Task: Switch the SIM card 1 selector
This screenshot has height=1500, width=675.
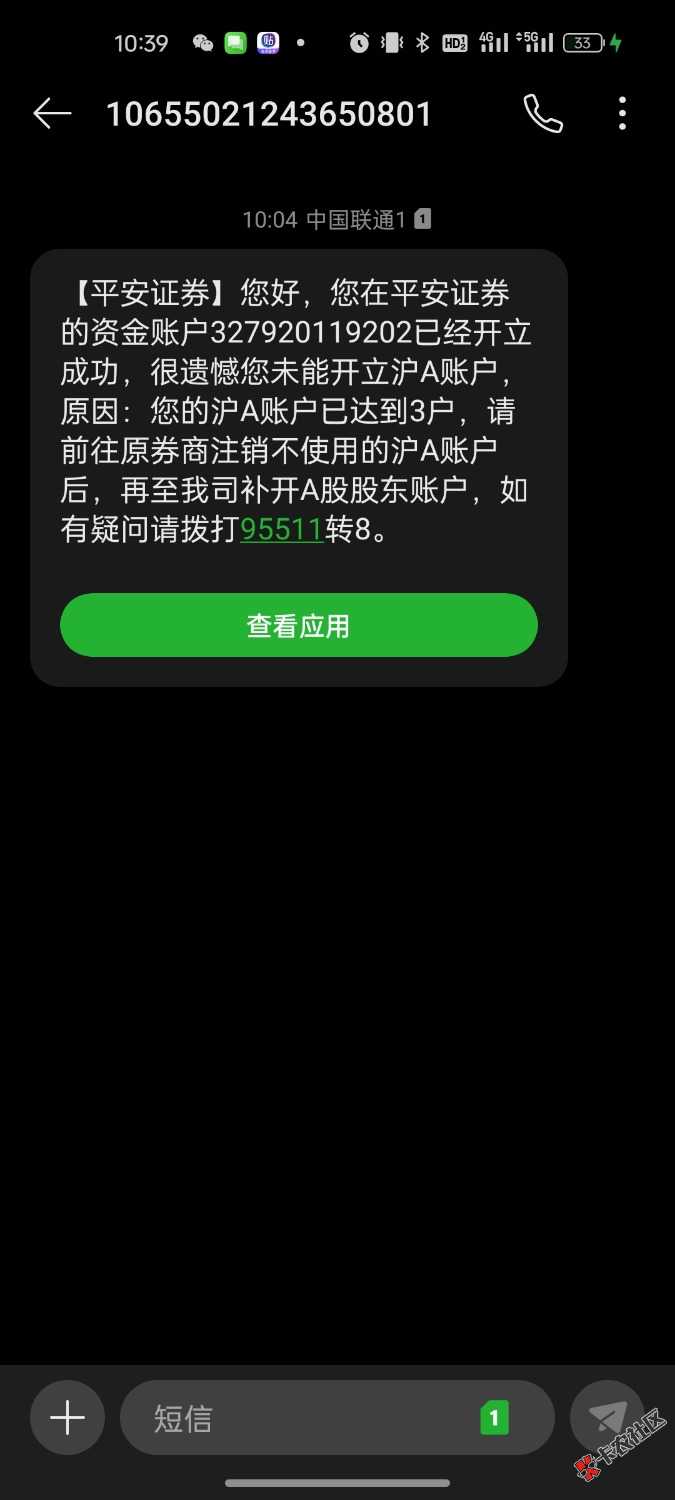Action: click(x=494, y=1418)
